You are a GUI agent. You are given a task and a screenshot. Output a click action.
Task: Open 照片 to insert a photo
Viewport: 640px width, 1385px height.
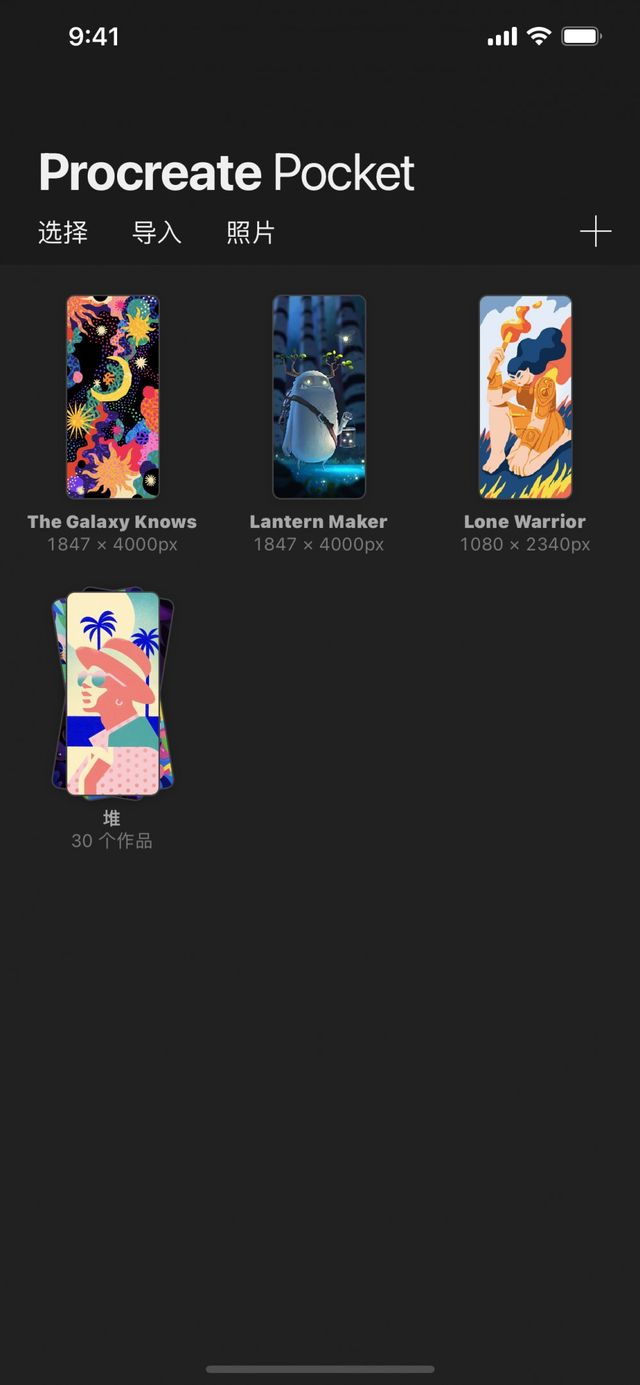250,233
